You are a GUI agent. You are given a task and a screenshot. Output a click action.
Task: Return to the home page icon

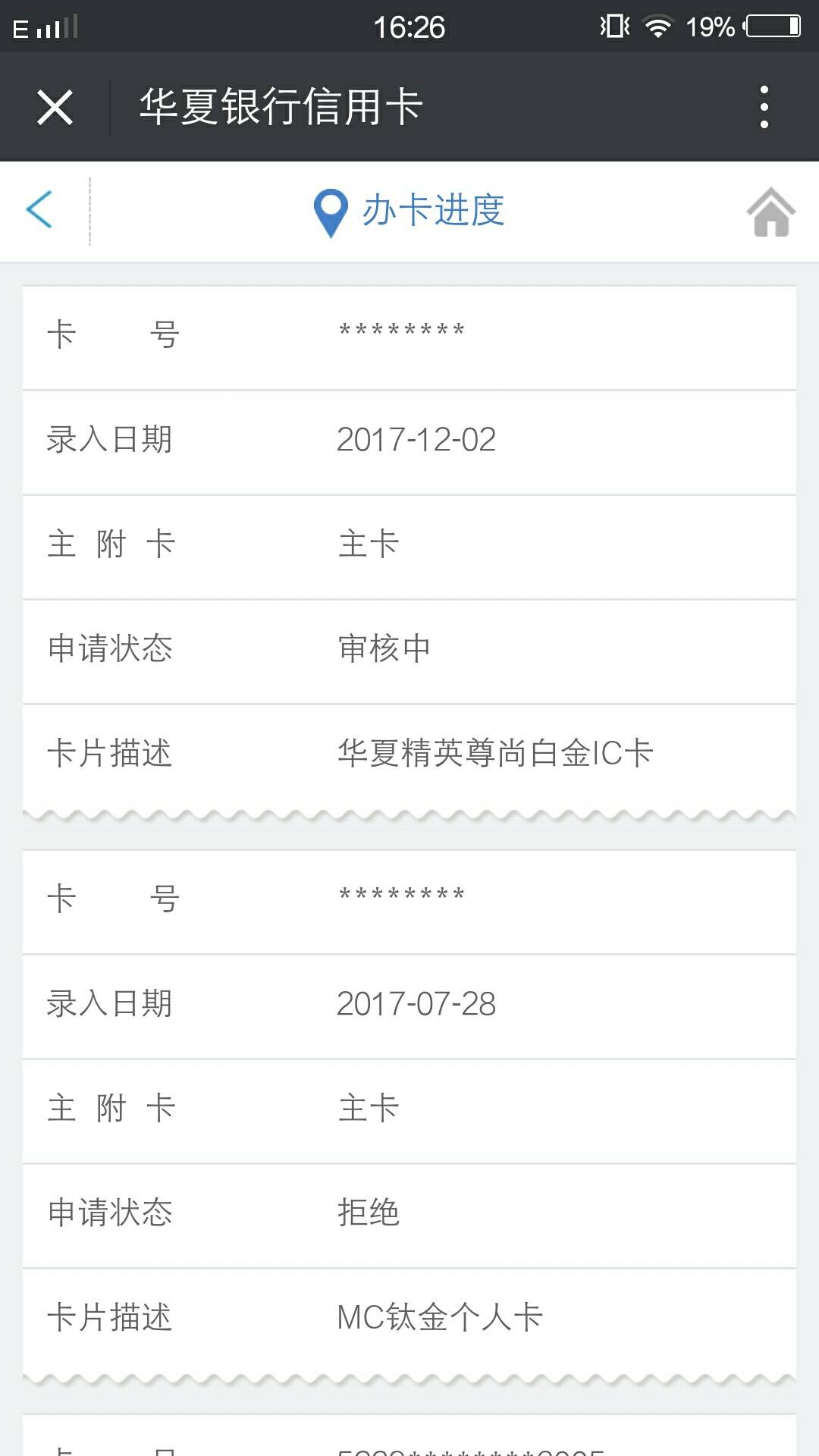tap(771, 212)
